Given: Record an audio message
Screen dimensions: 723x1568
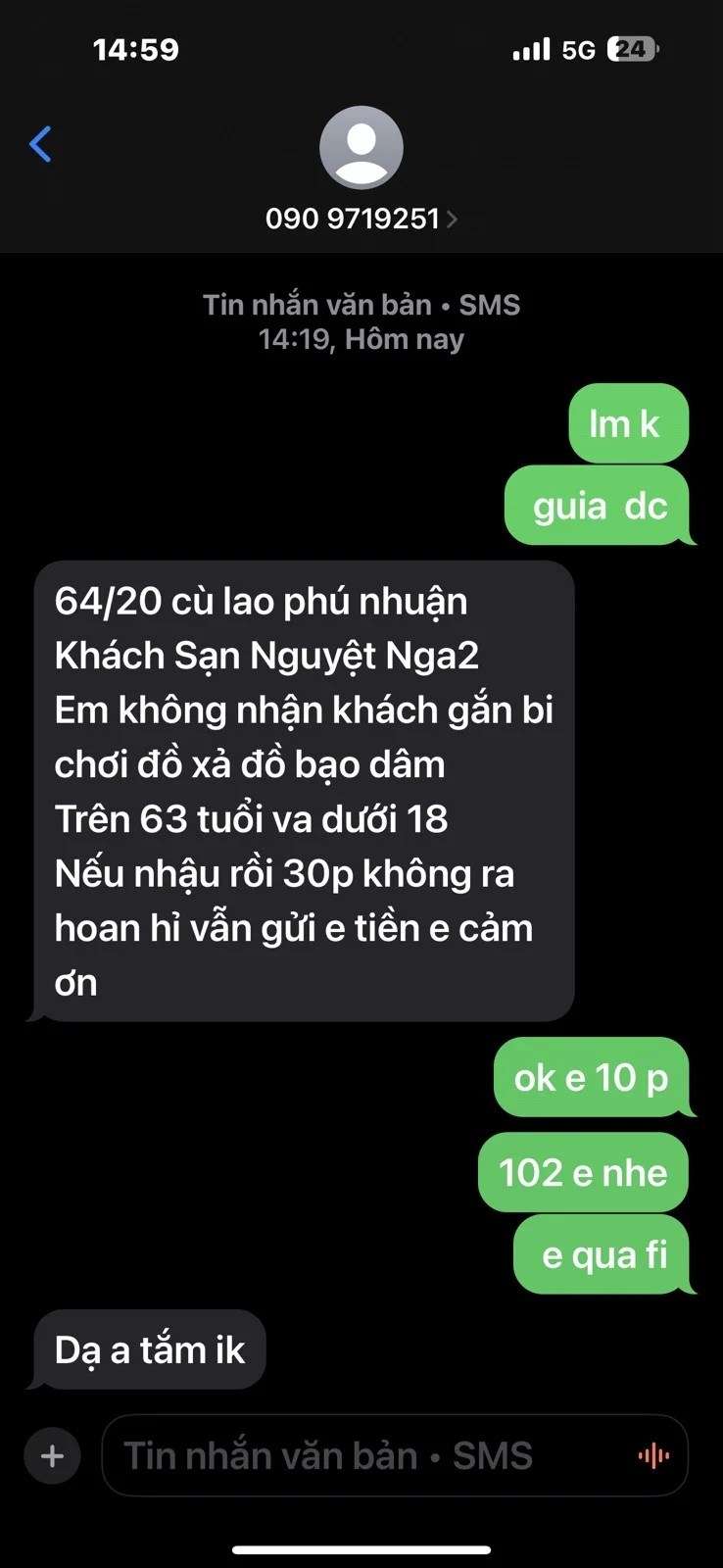Looking at the screenshot, I should tap(653, 1455).
